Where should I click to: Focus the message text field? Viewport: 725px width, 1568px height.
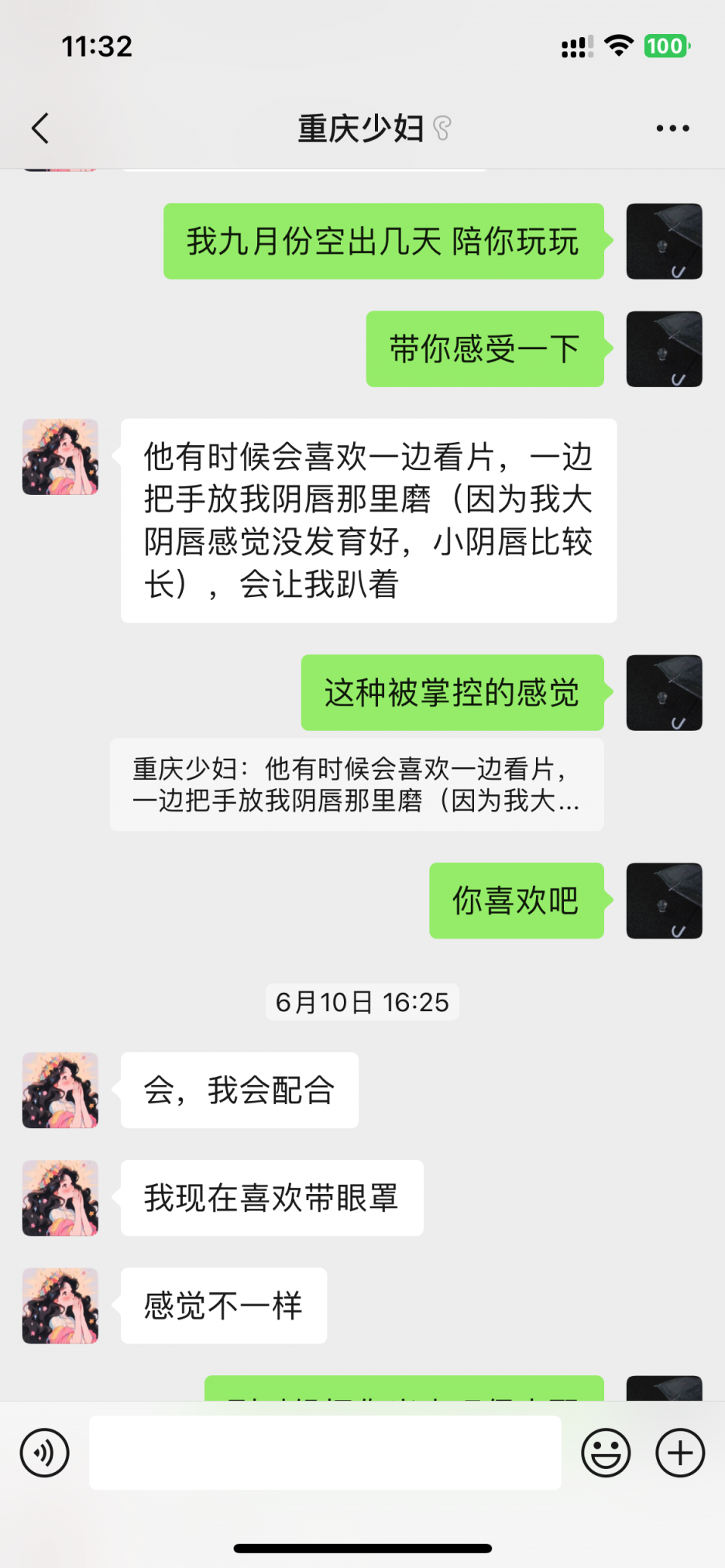tap(325, 1453)
